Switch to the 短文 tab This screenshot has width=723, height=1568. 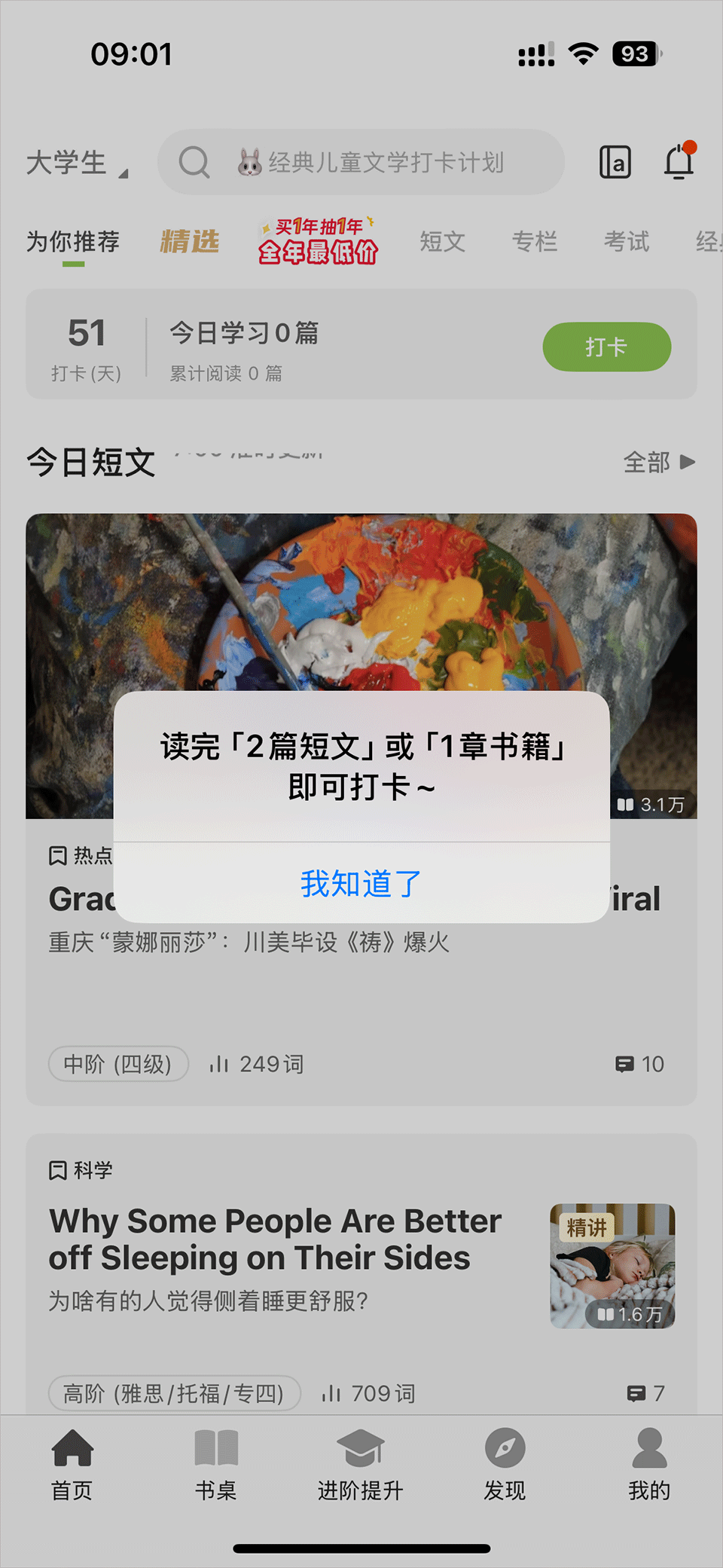pyautogui.click(x=442, y=242)
